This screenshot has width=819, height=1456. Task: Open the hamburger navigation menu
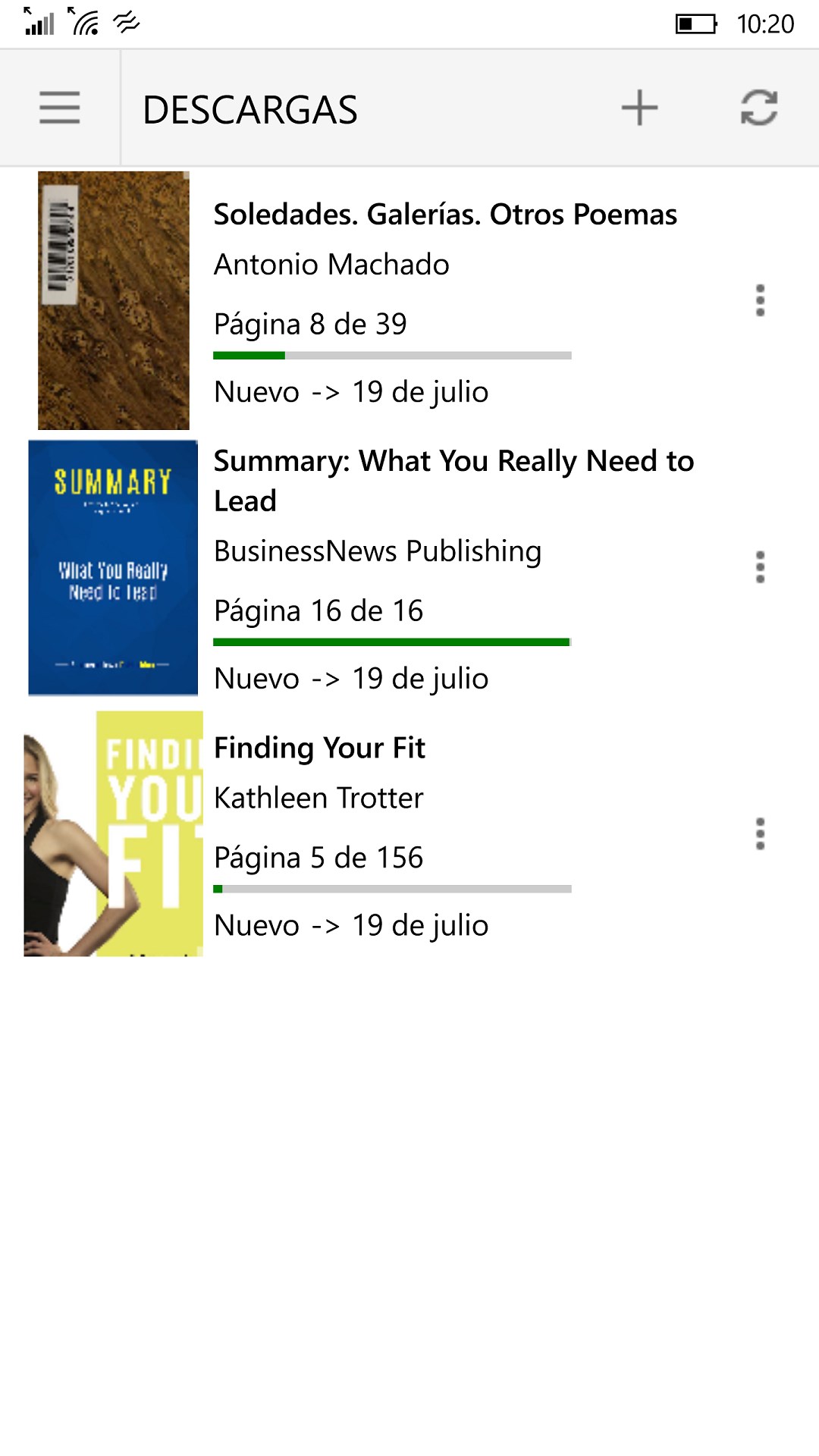[x=59, y=108]
